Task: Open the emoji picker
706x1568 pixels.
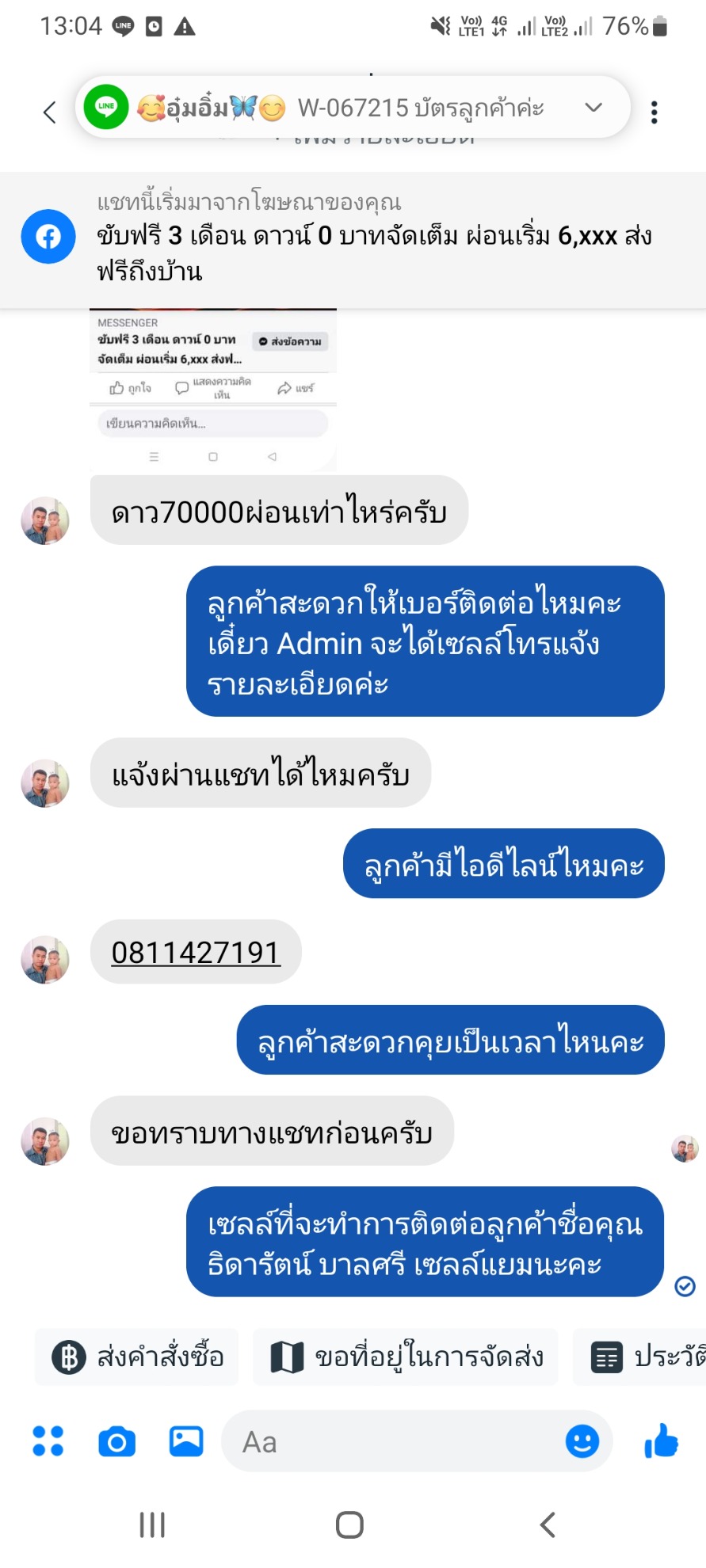Action: tap(582, 1442)
